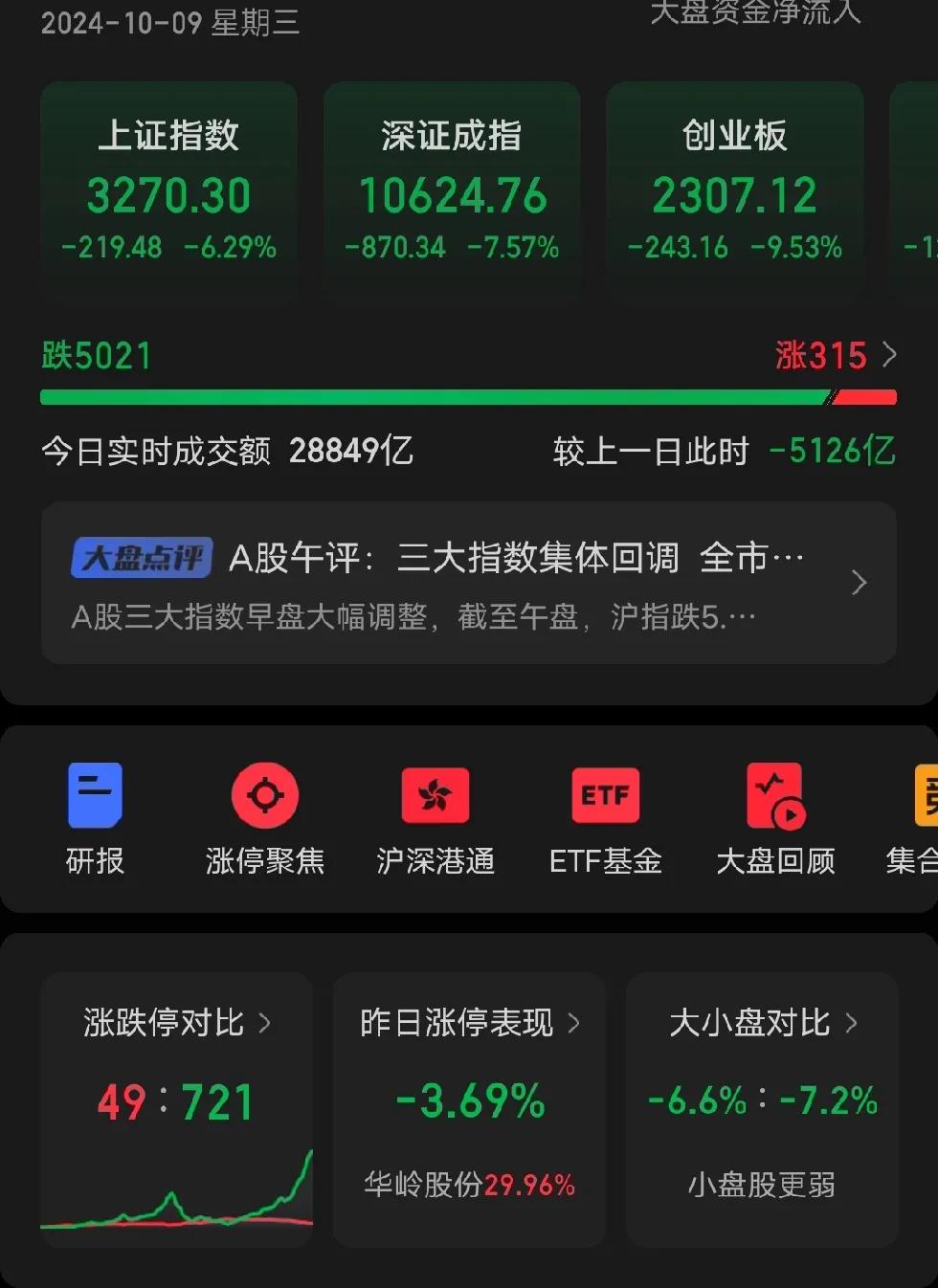
Task: Open the 创业板 index card
Action: coord(734,189)
